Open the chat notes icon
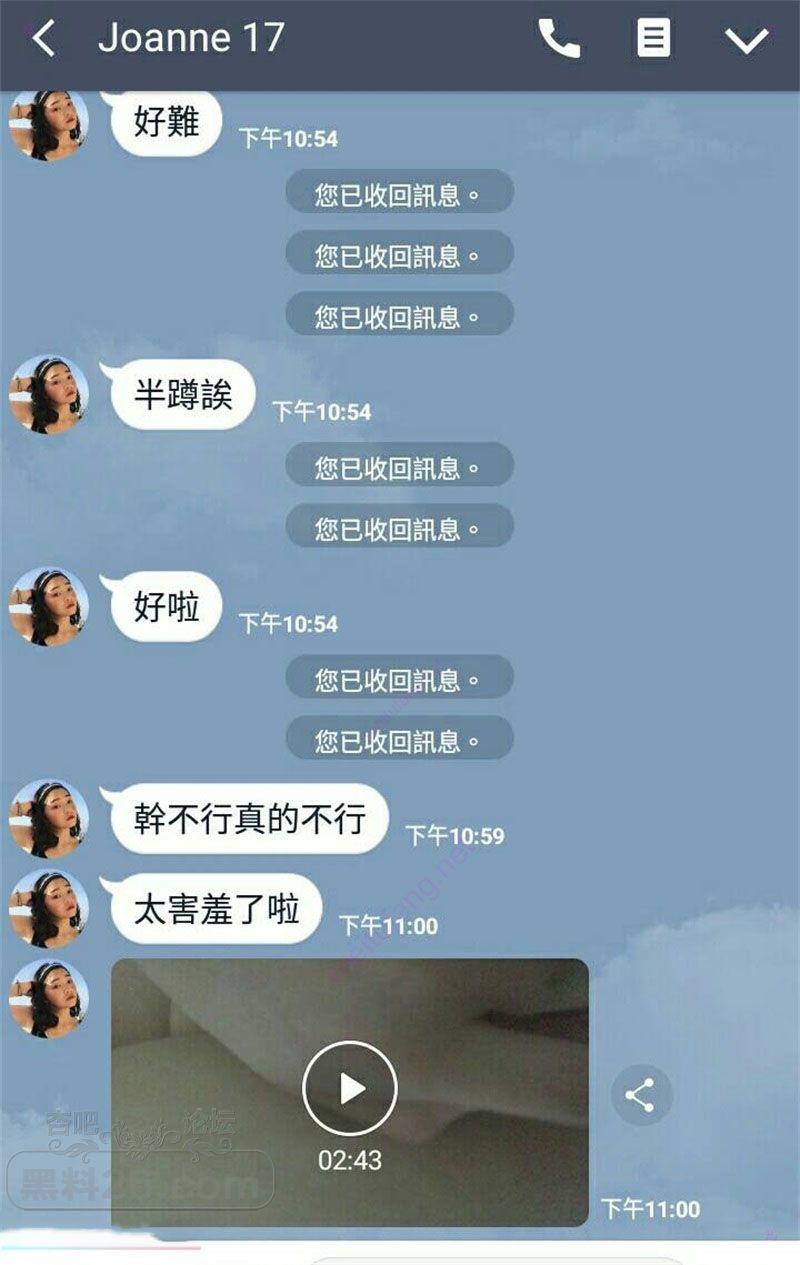This screenshot has width=800, height=1265. [x=653, y=40]
